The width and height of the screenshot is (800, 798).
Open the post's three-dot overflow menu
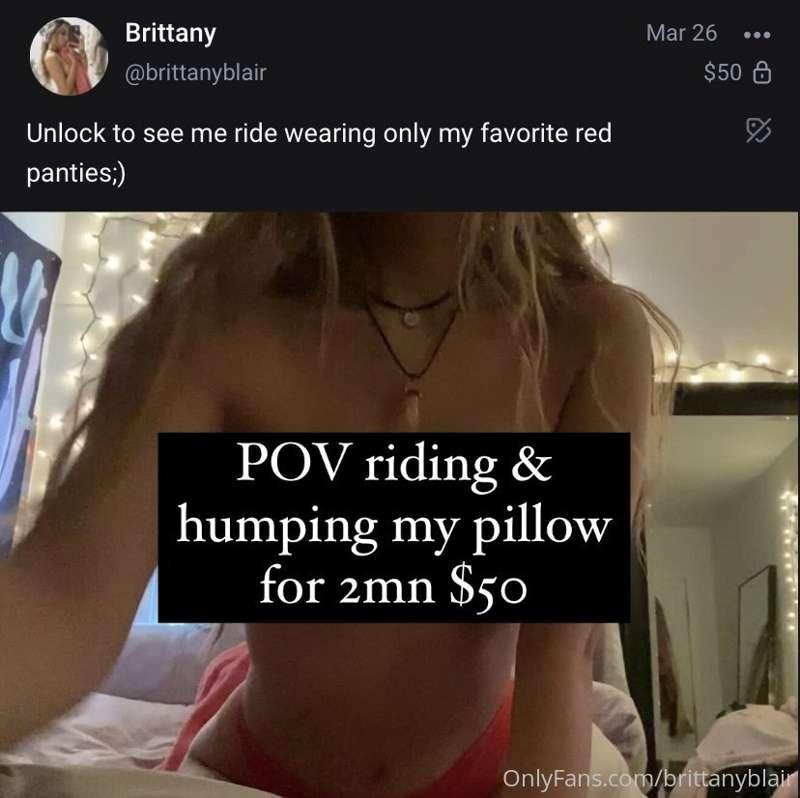pos(758,34)
